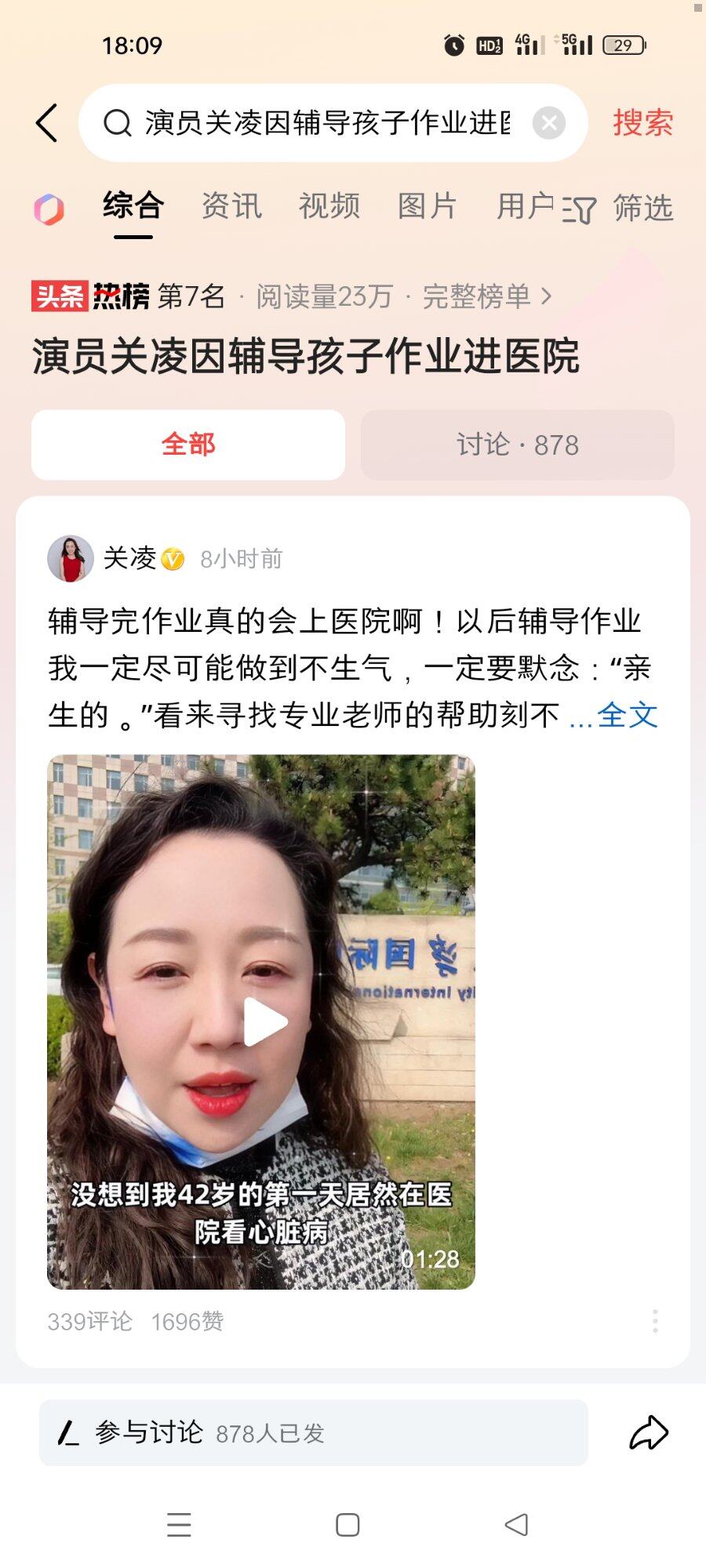Viewport: 706px width, 1568px height.
Task: Open the colorful AI assistant icon
Action: pyautogui.click(x=49, y=209)
